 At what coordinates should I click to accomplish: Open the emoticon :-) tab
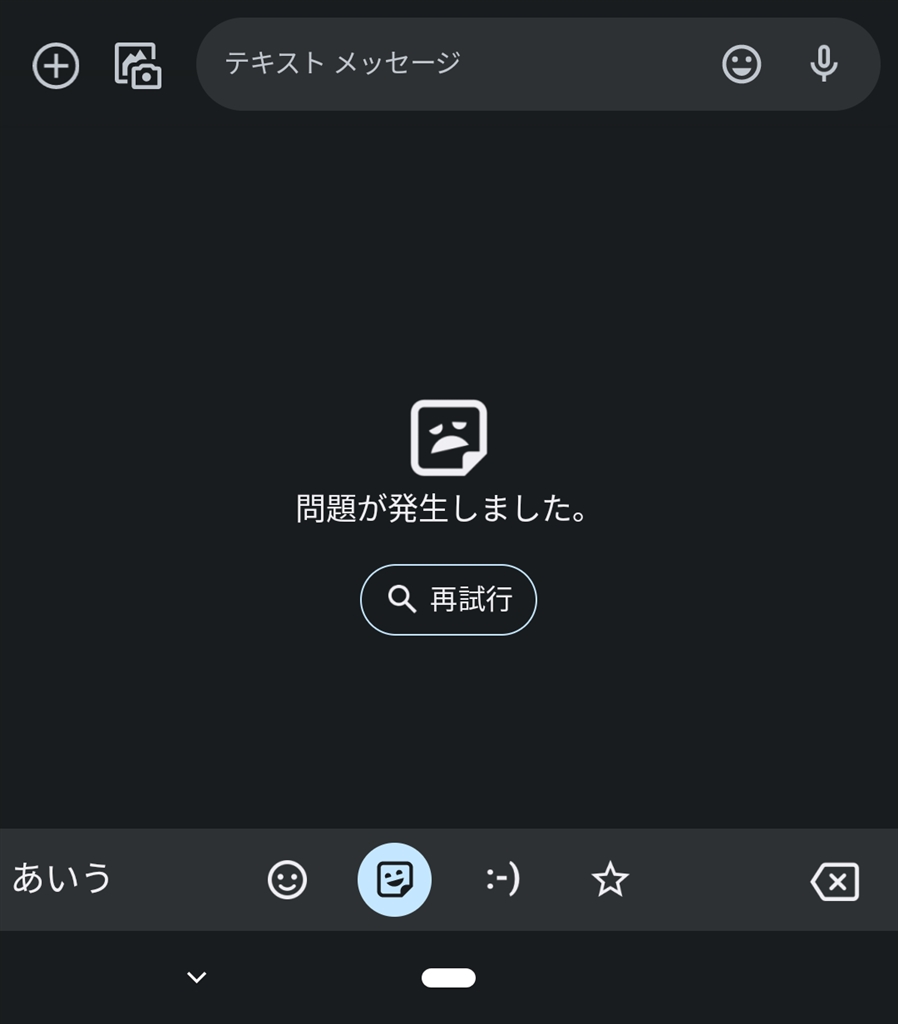(502, 880)
